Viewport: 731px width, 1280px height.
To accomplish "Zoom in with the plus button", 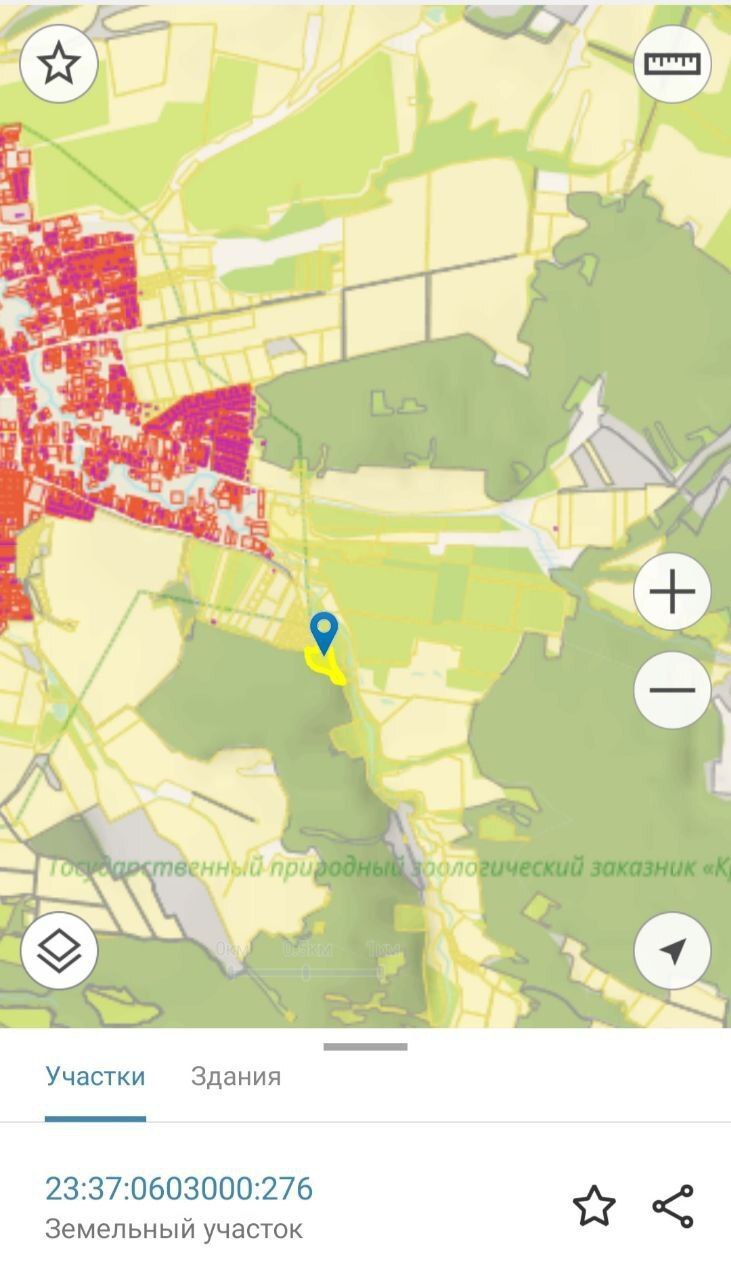I will tap(672, 592).
